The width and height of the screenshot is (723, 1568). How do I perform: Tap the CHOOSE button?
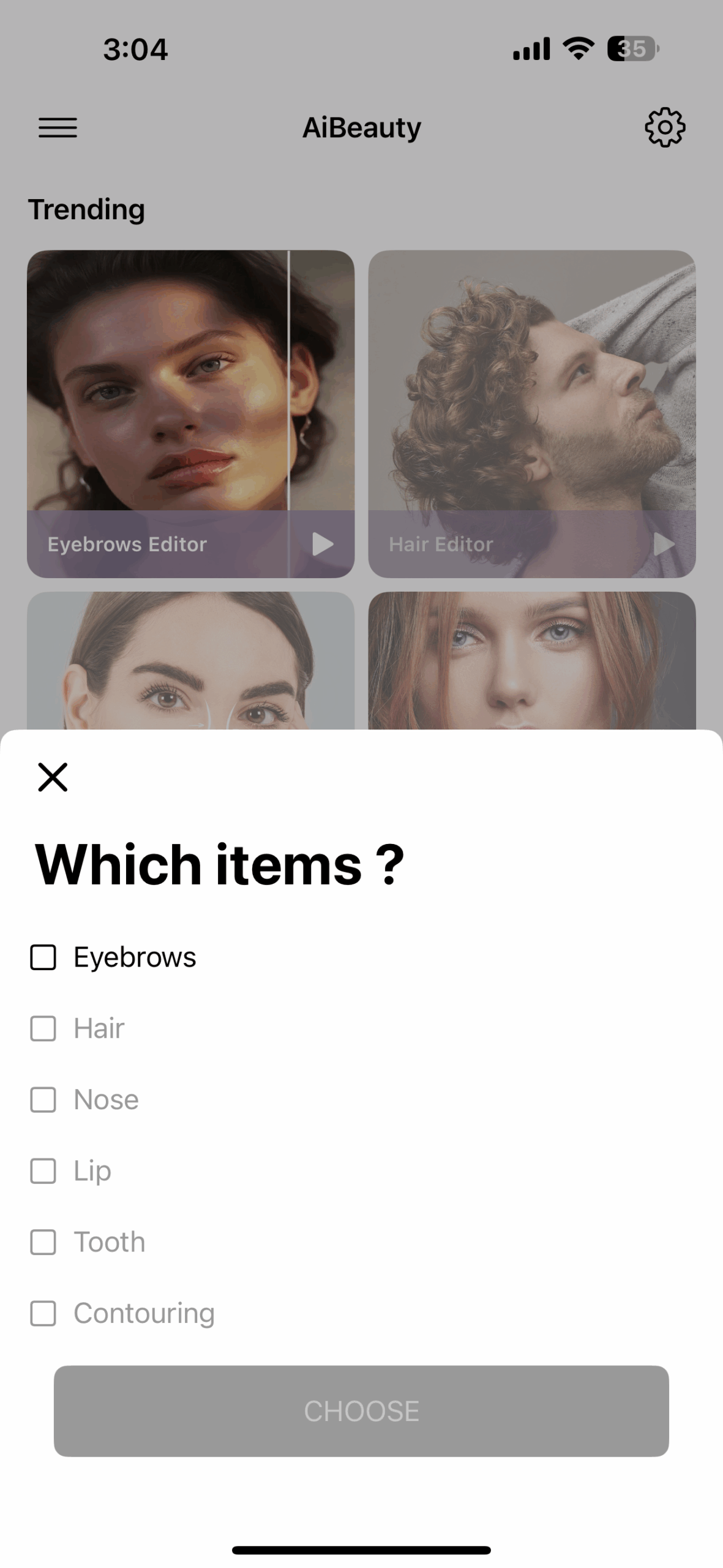361,1411
